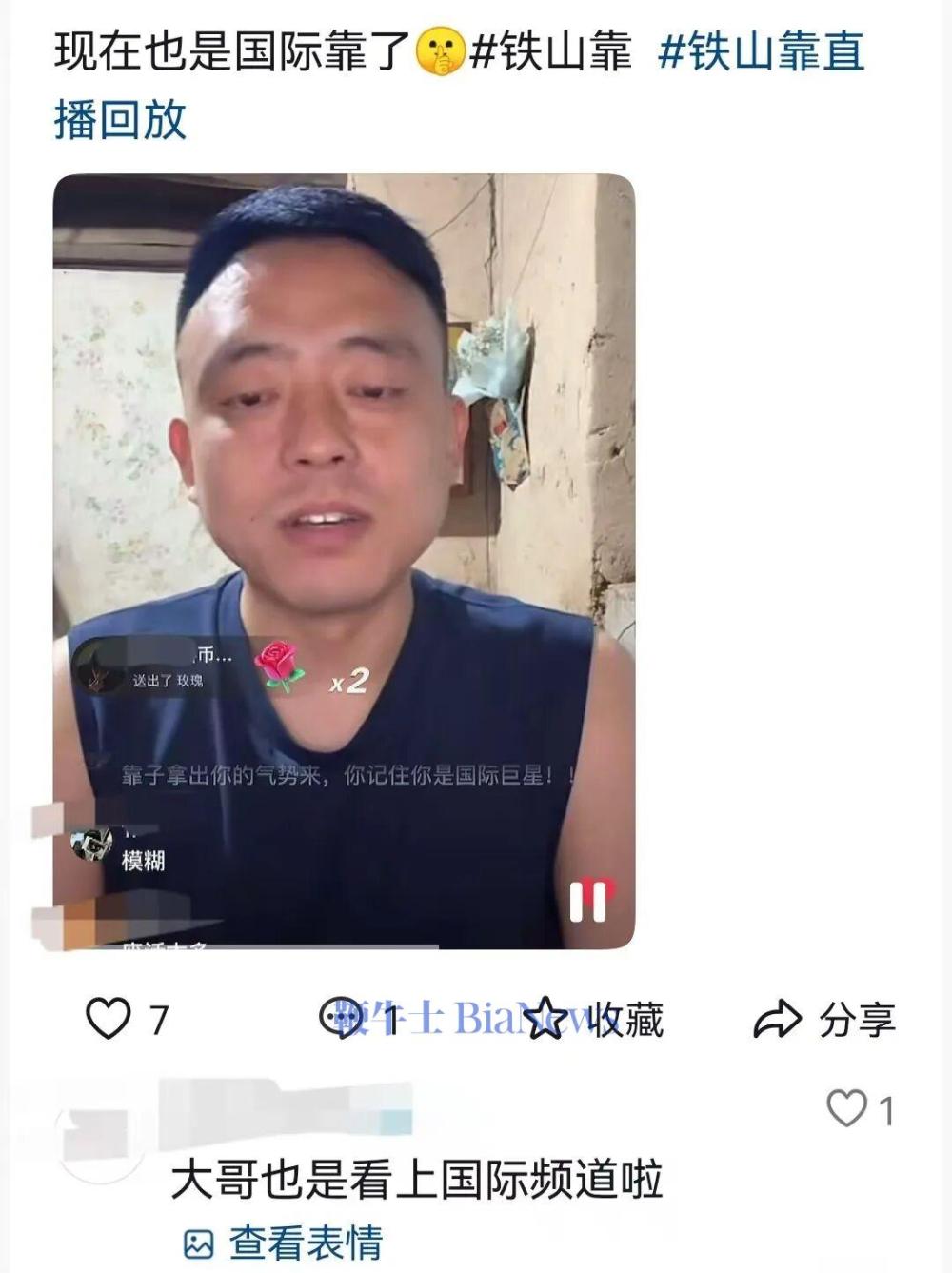The image size is (952, 1273).
Task: Like the post with 7 likes
Action: [109, 1019]
